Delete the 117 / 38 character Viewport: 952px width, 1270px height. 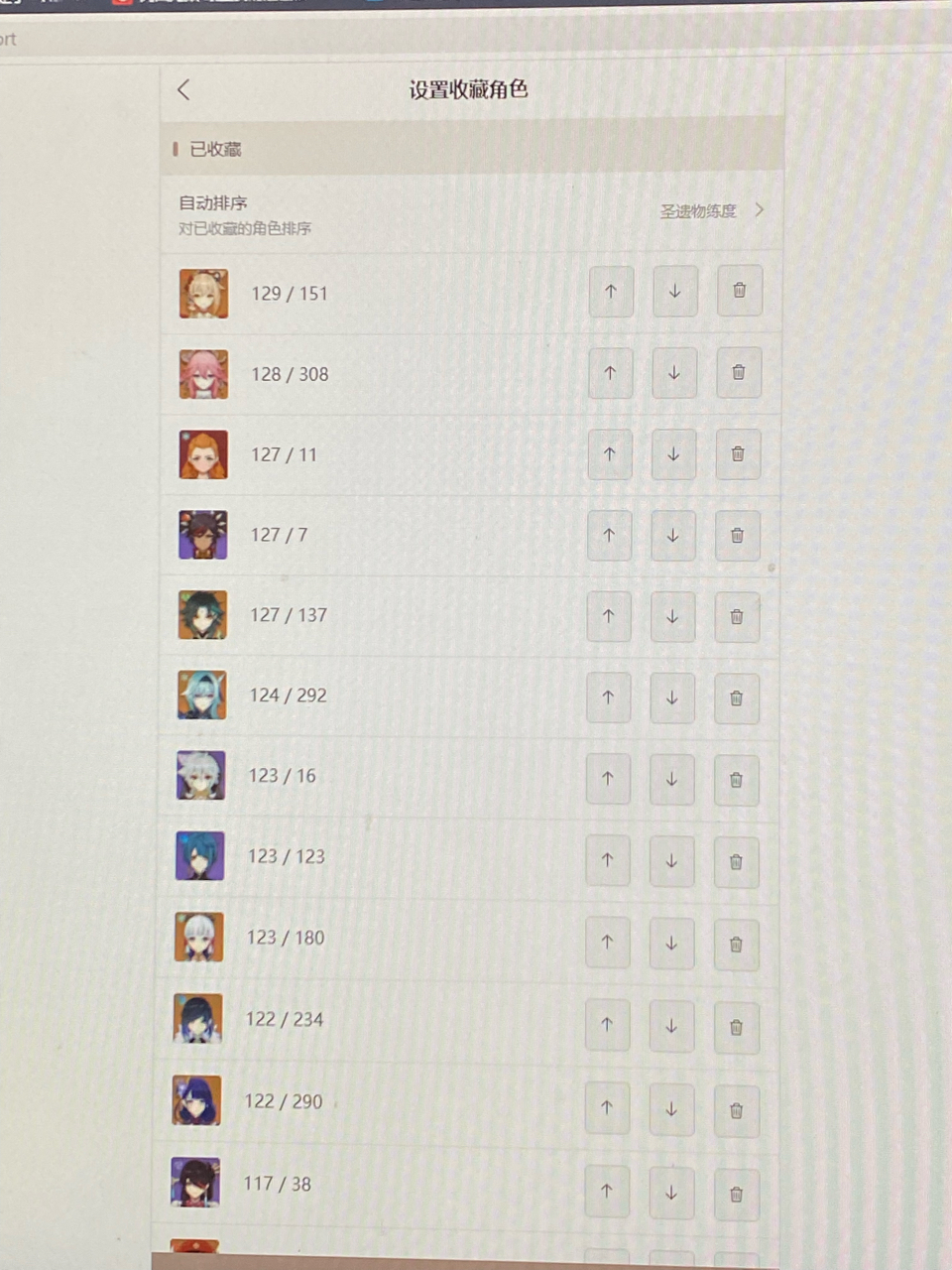click(x=736, y=1195)
